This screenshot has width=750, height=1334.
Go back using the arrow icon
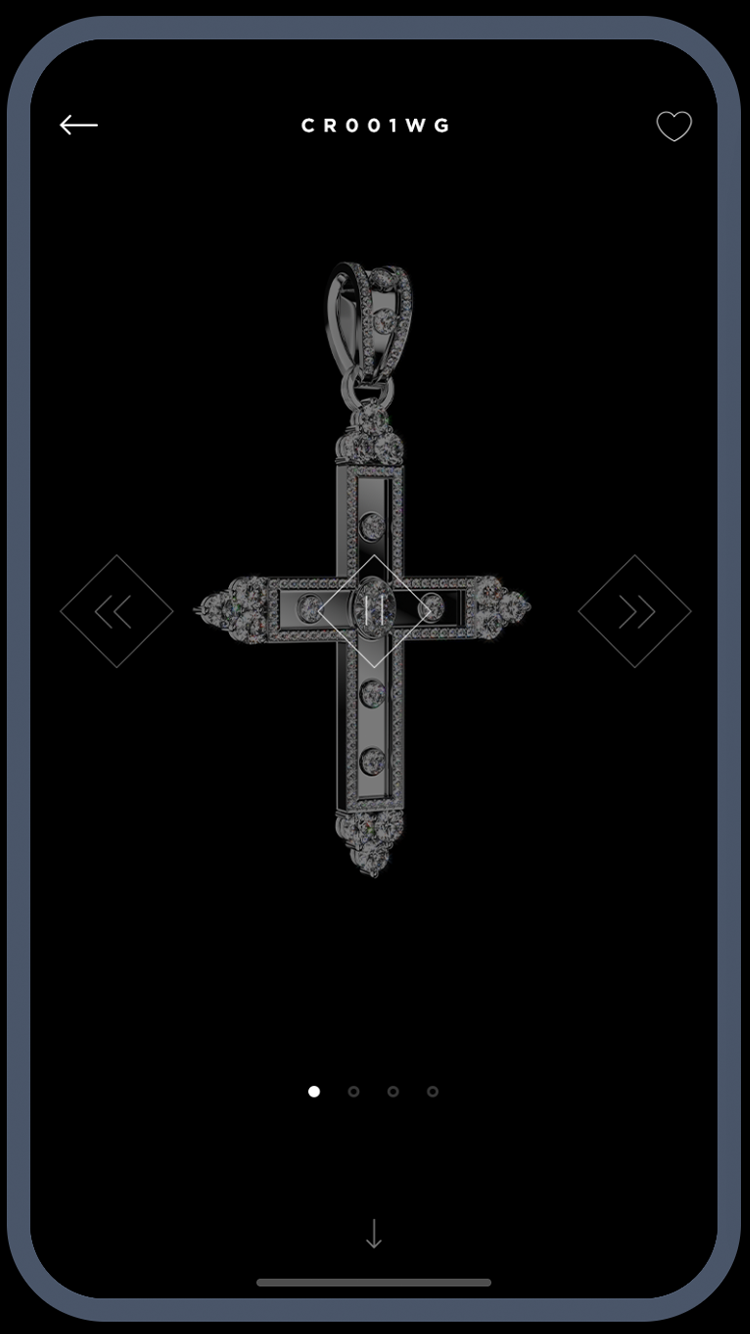coord(78,125)
